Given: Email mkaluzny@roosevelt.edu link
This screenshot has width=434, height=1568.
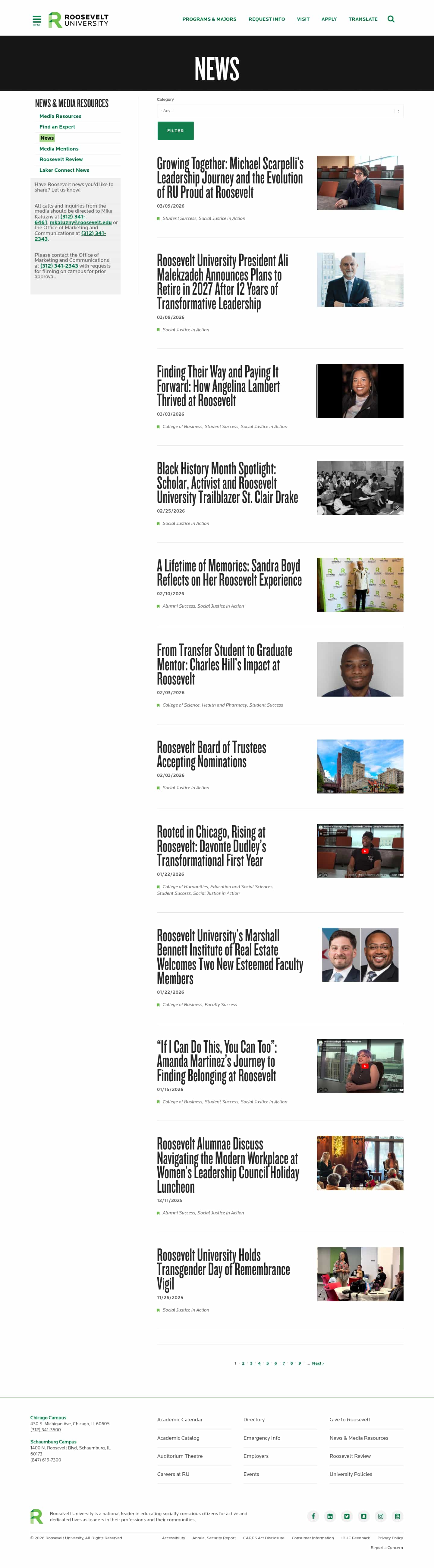Looking at the screenshot, I should (80, 223).
